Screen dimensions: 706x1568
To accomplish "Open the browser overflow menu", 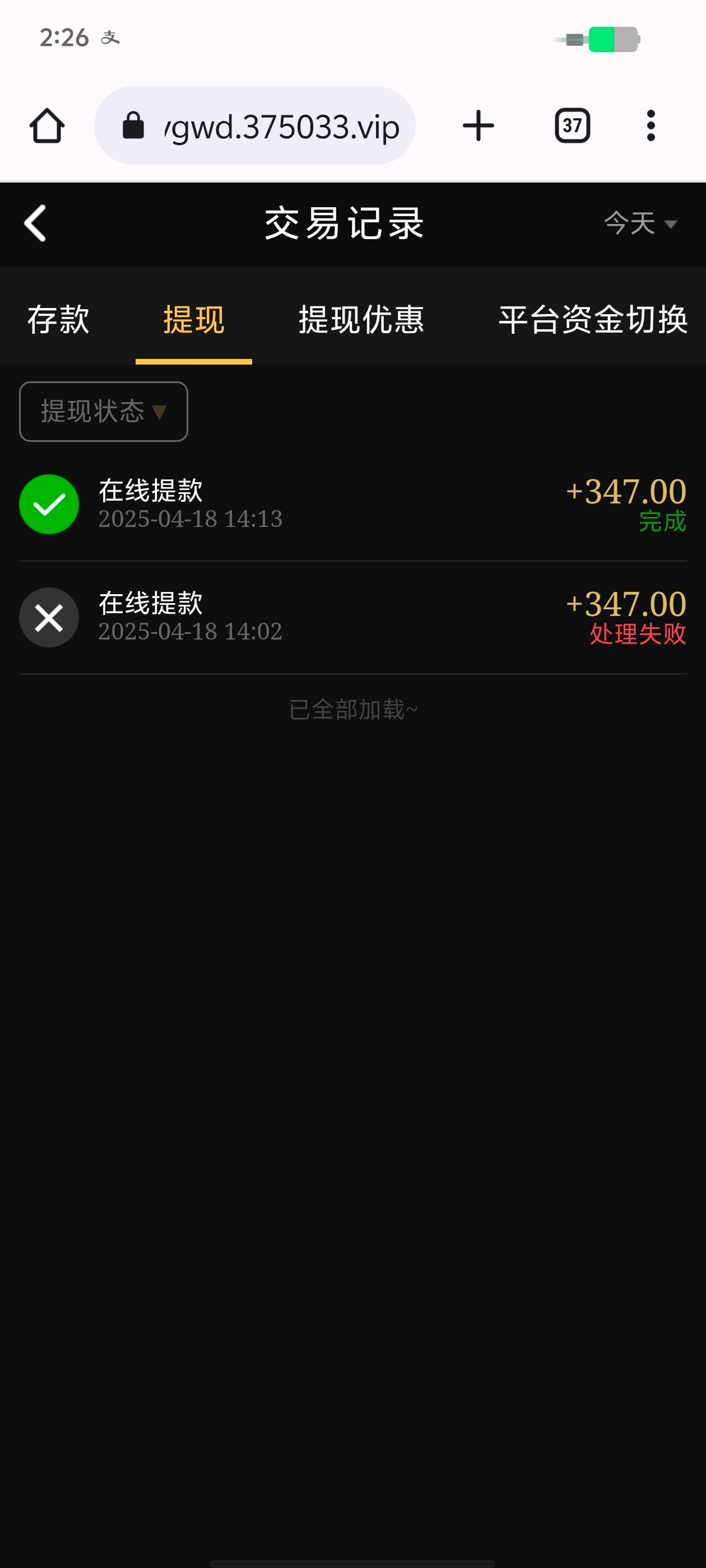I will click(651, 126).
